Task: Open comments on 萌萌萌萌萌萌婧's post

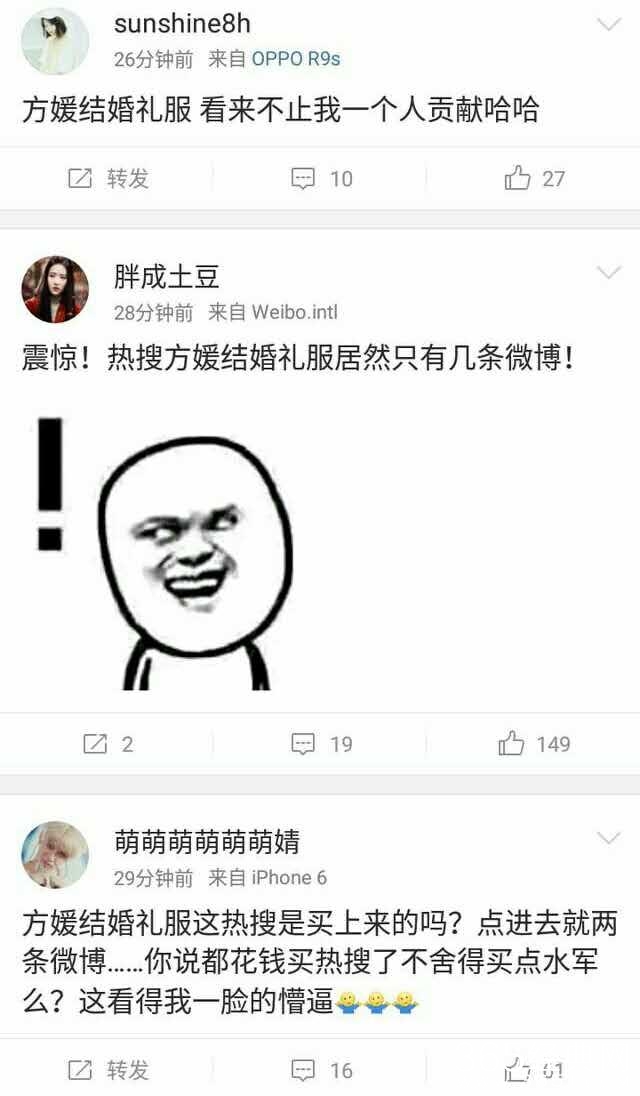Action: click(321, 1070)
